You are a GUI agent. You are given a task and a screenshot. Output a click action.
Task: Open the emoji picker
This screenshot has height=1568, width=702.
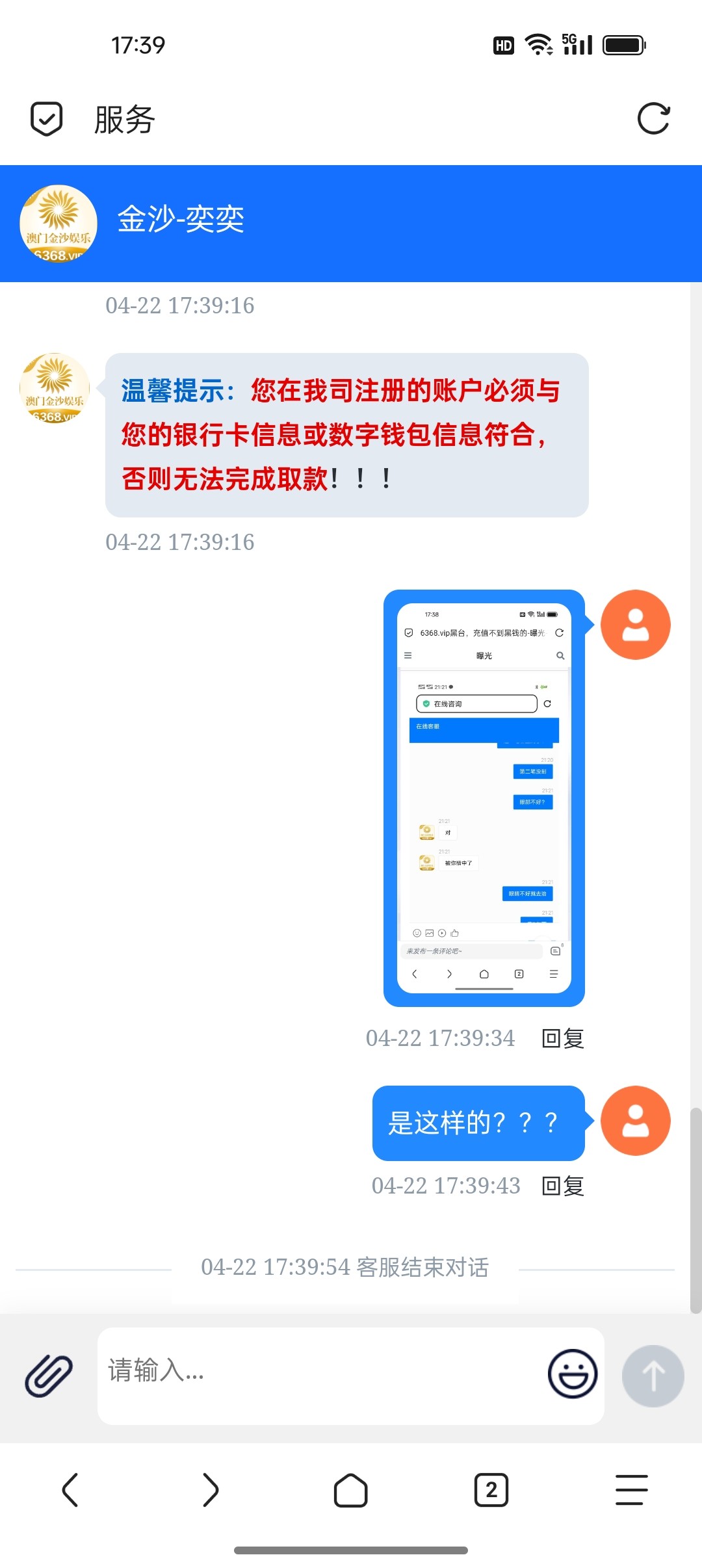point(573,1374)
